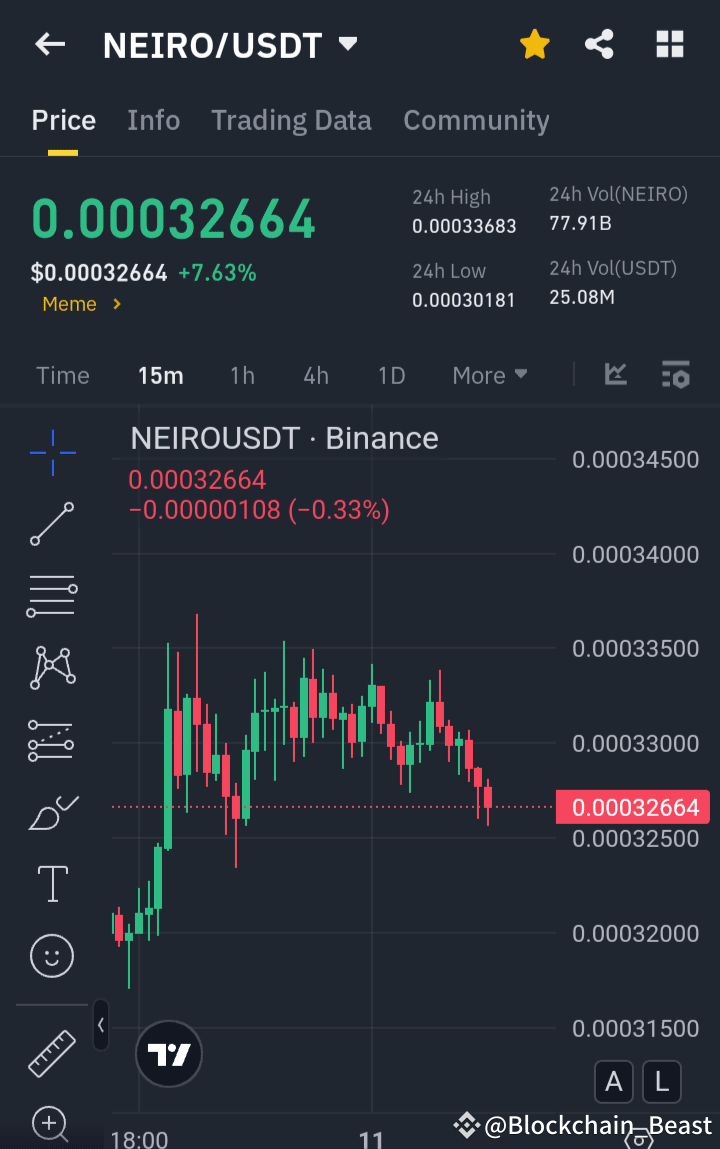Select the text annotation tool

coord(51,883)
